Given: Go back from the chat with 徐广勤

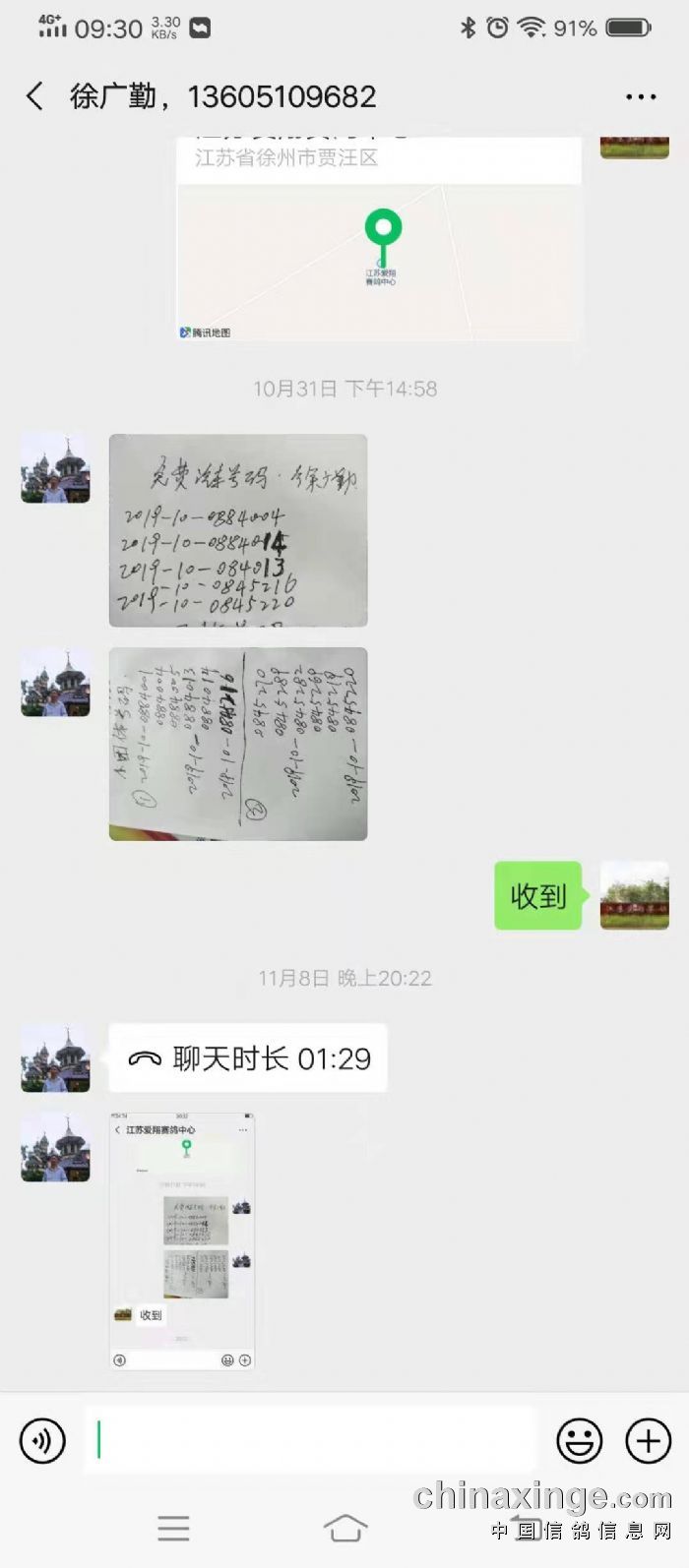Looking at the screenshot, I should click(x=34, y=96).
